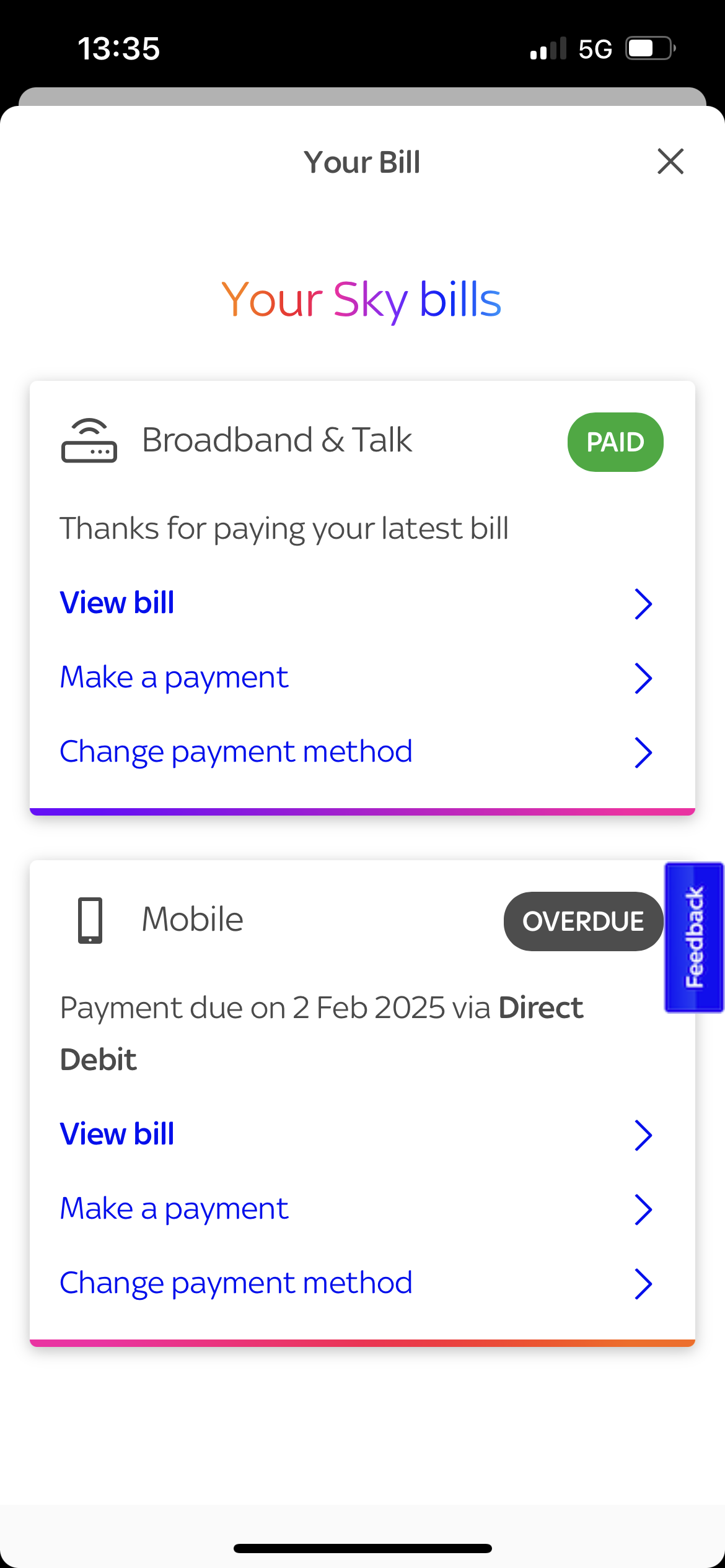Image resolution: width=725 pixels, height=1568 pixels.
Task: Make a payment for Broadband & Talk
Action: 174,677
